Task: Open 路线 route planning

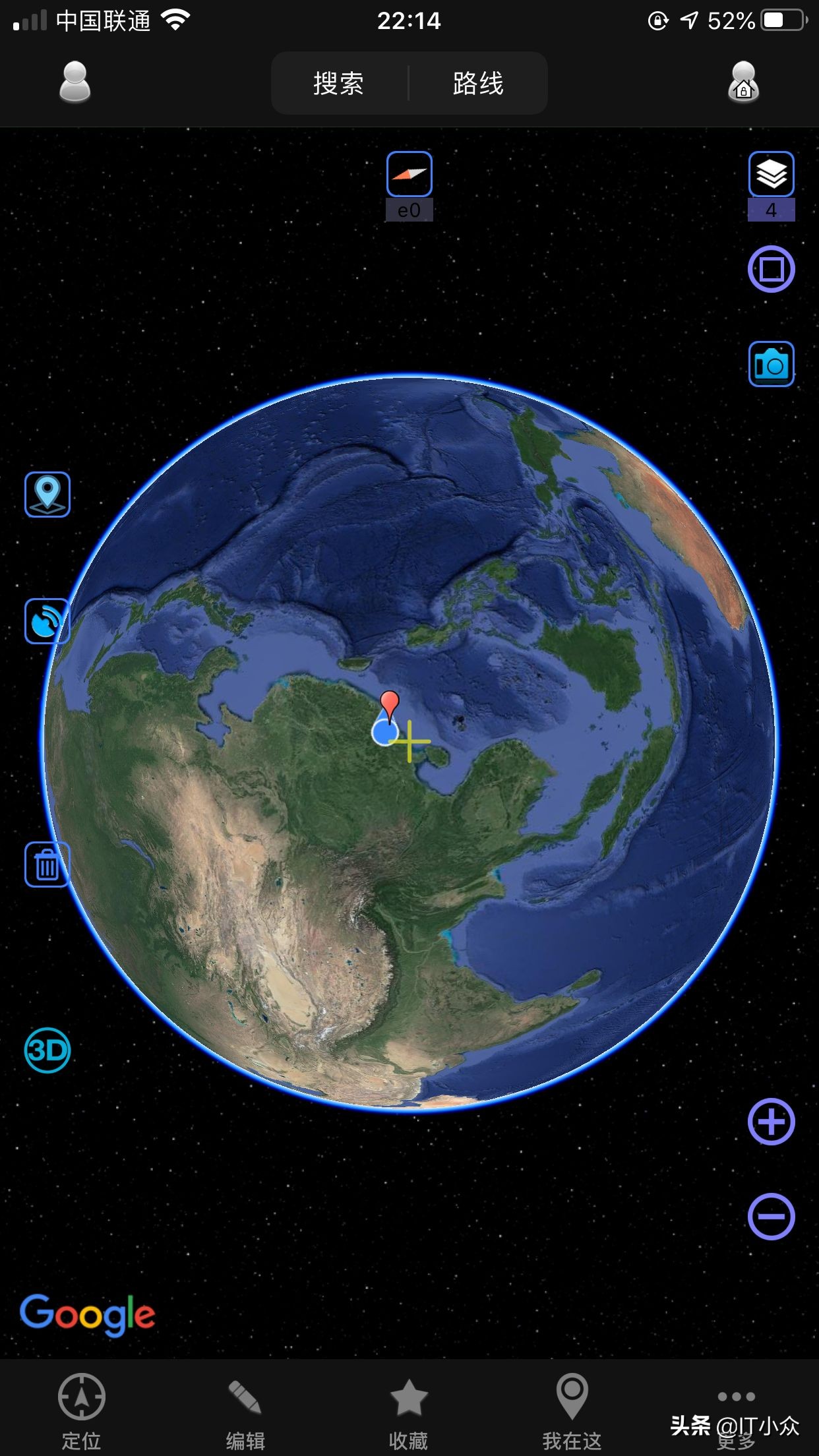Action: [x=478, y=84]
